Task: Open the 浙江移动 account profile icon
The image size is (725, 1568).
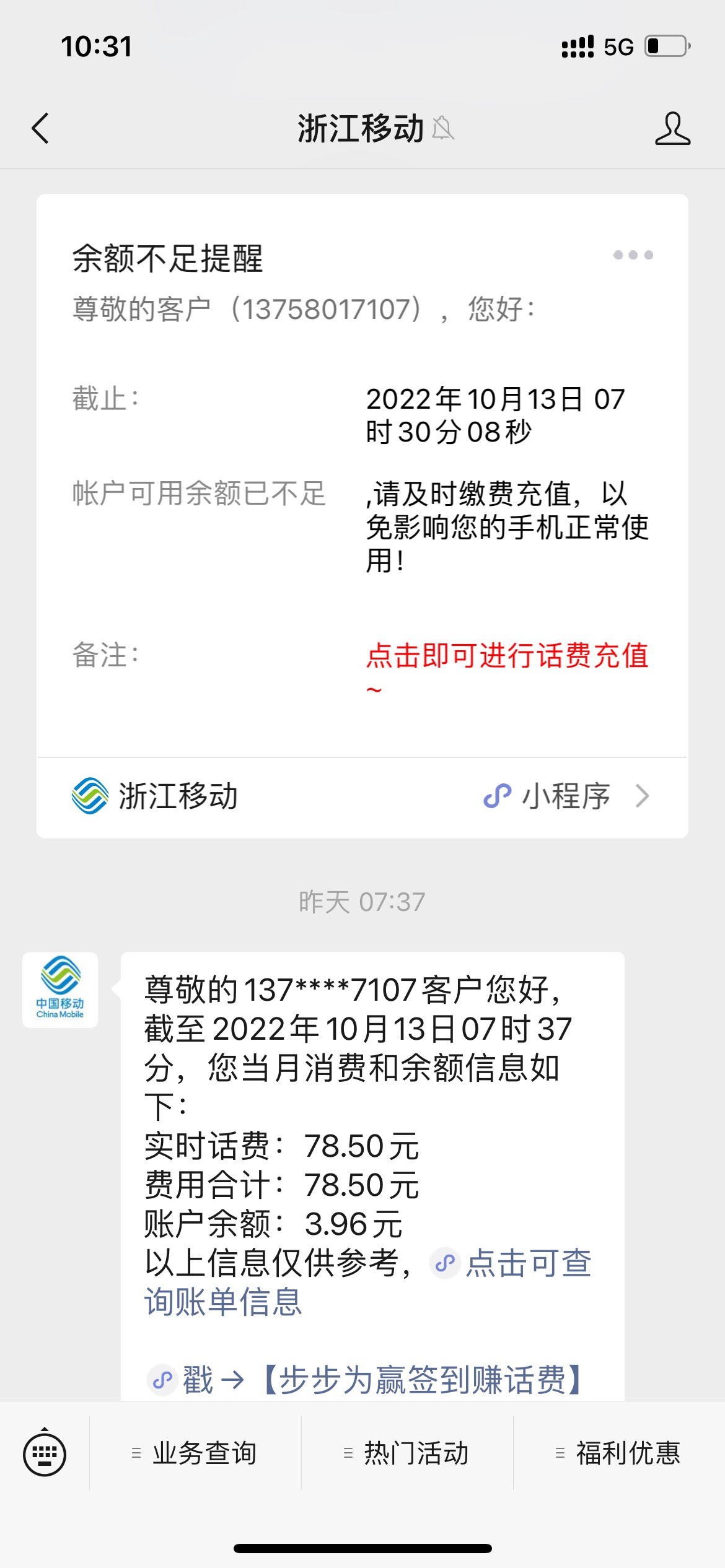Action: (x=672, y=129)
